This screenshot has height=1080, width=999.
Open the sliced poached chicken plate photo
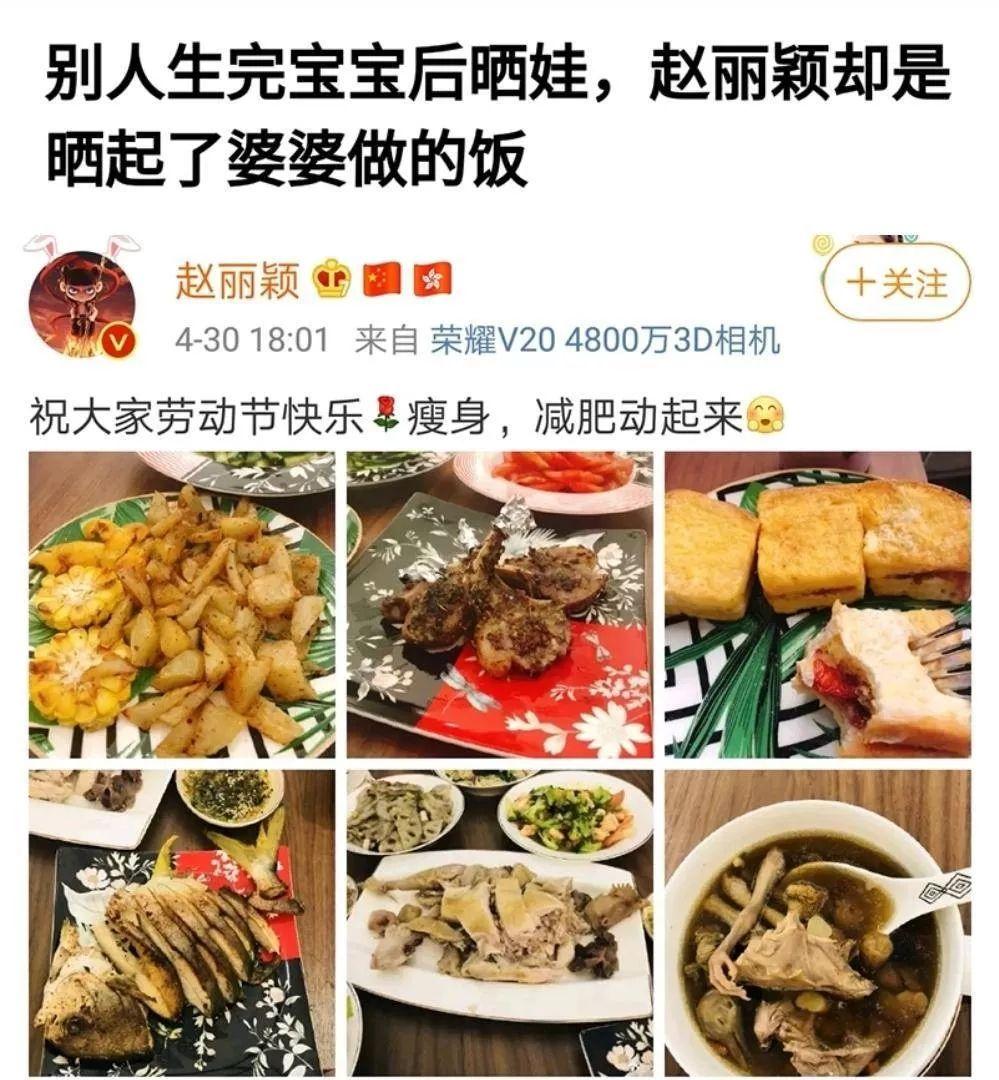click(x=499, y=922)
